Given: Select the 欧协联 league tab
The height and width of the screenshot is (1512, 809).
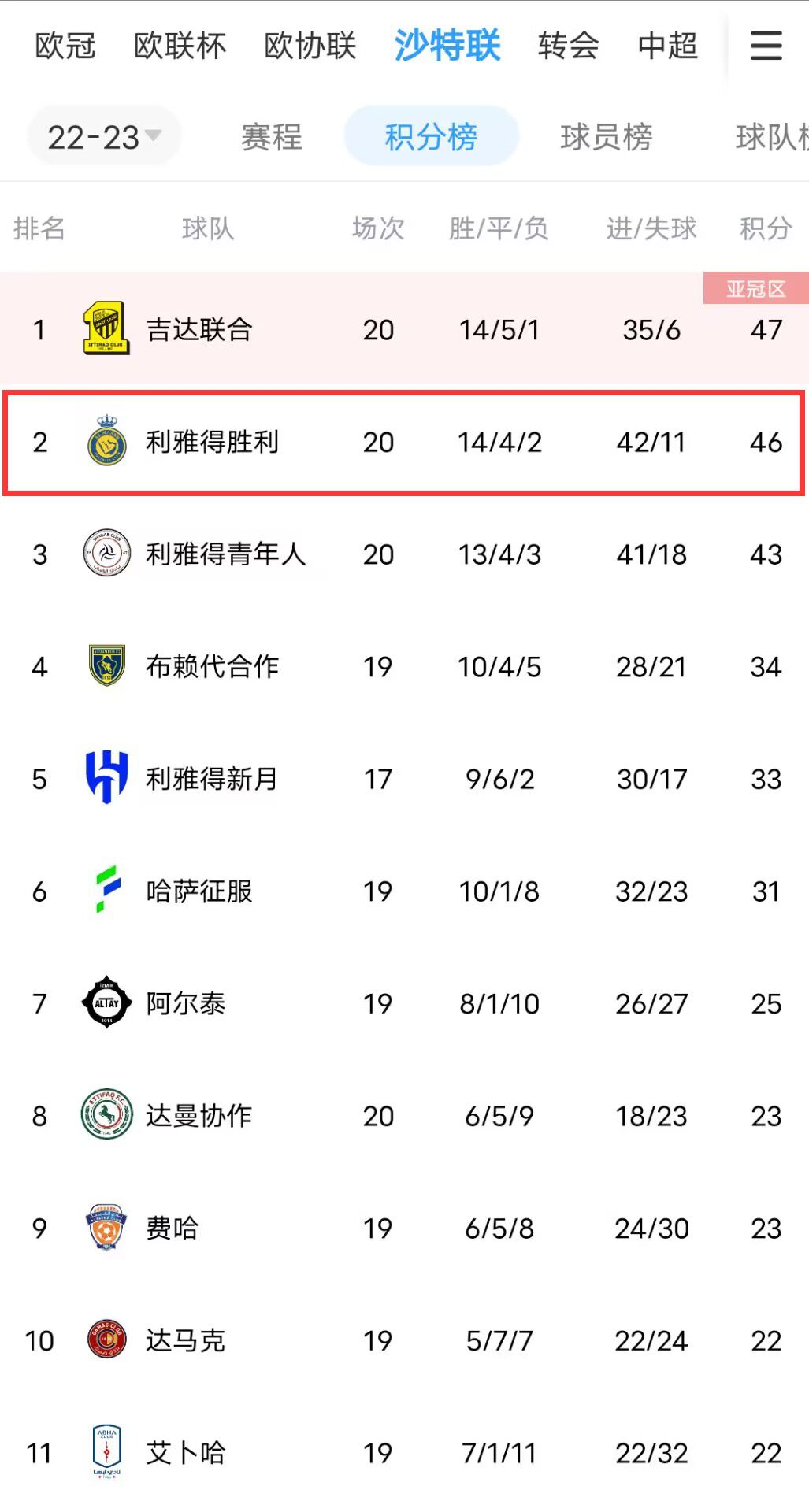Looking at the screenshot, I should (x=310, y=46).
